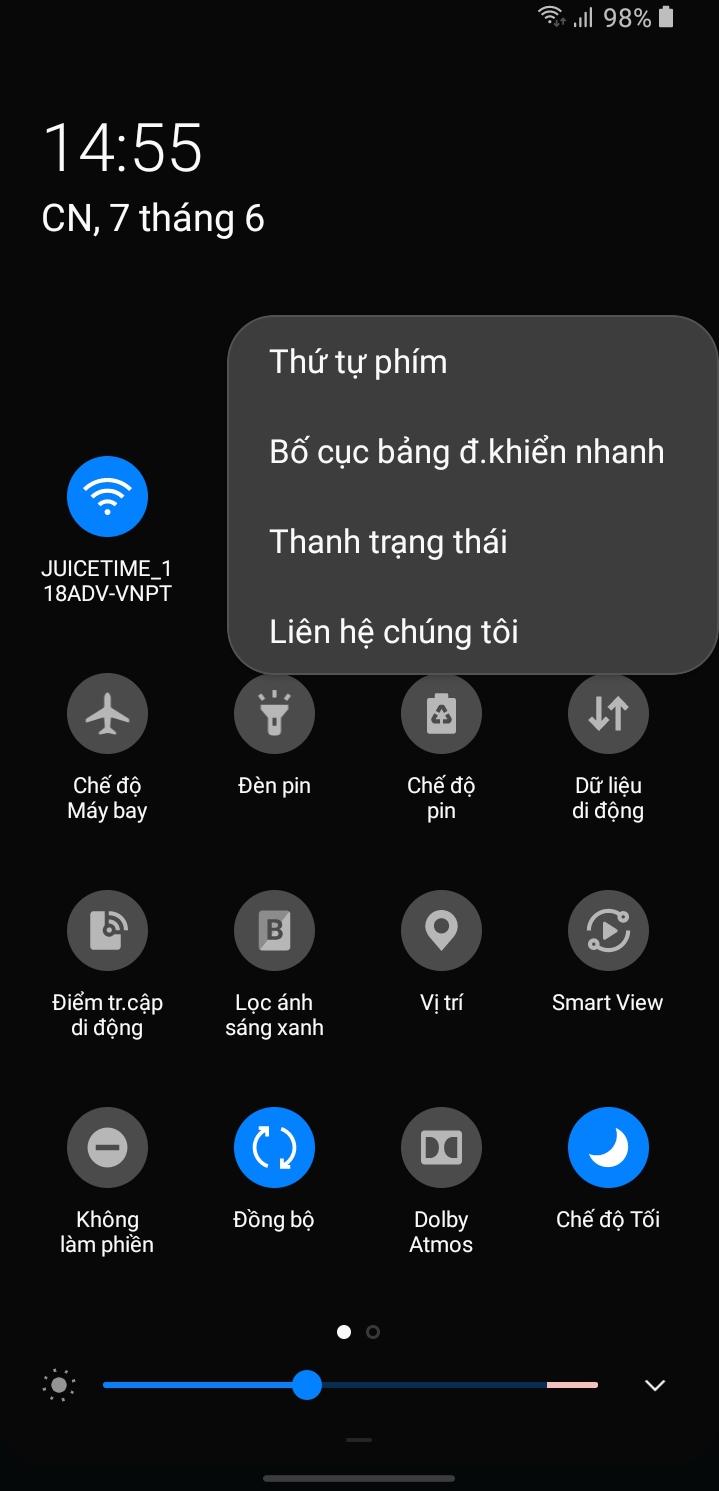Turn on Lọc ánh sáng xanh

click(x=274, y=931)
